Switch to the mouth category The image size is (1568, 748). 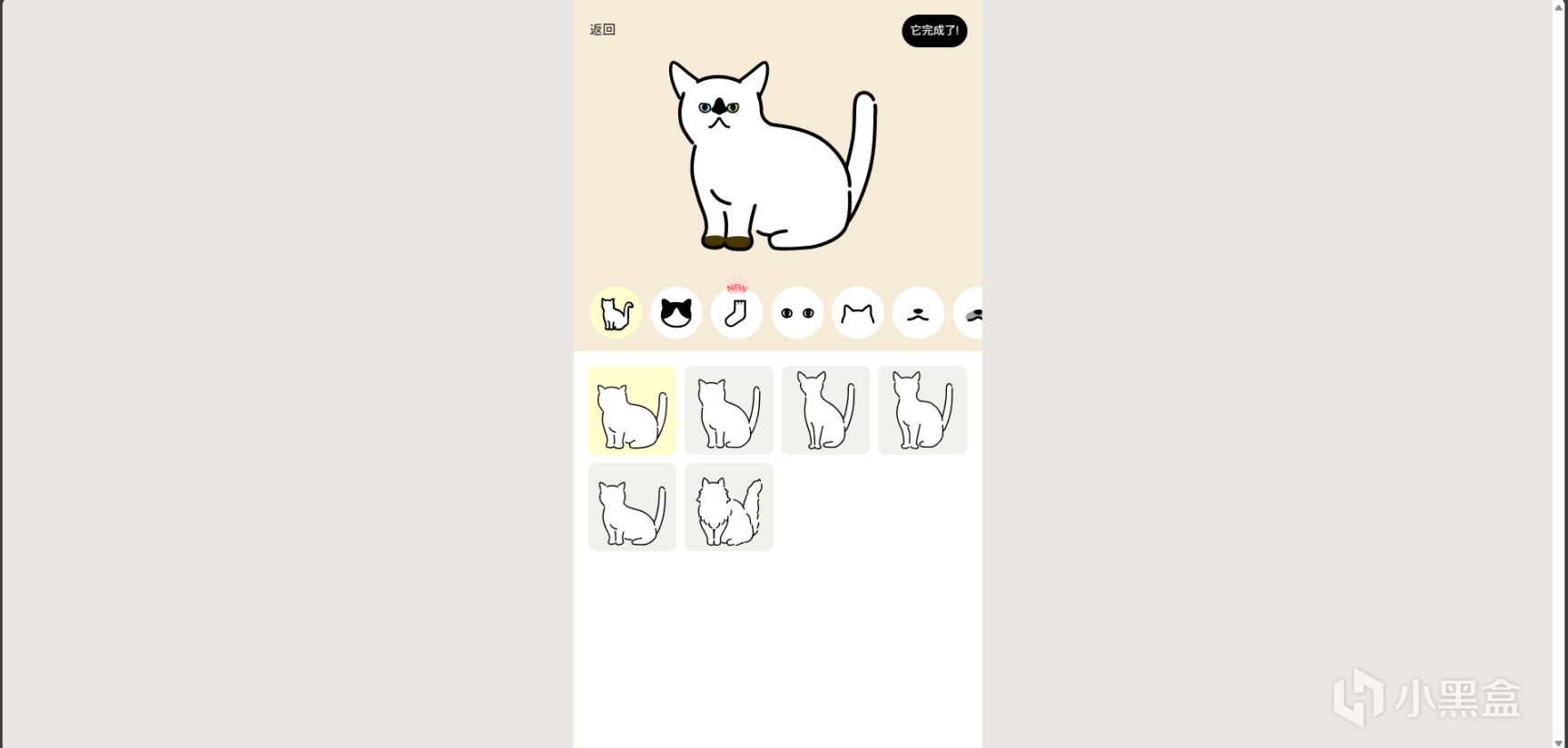pyautogui.click(x=918, y=313)
